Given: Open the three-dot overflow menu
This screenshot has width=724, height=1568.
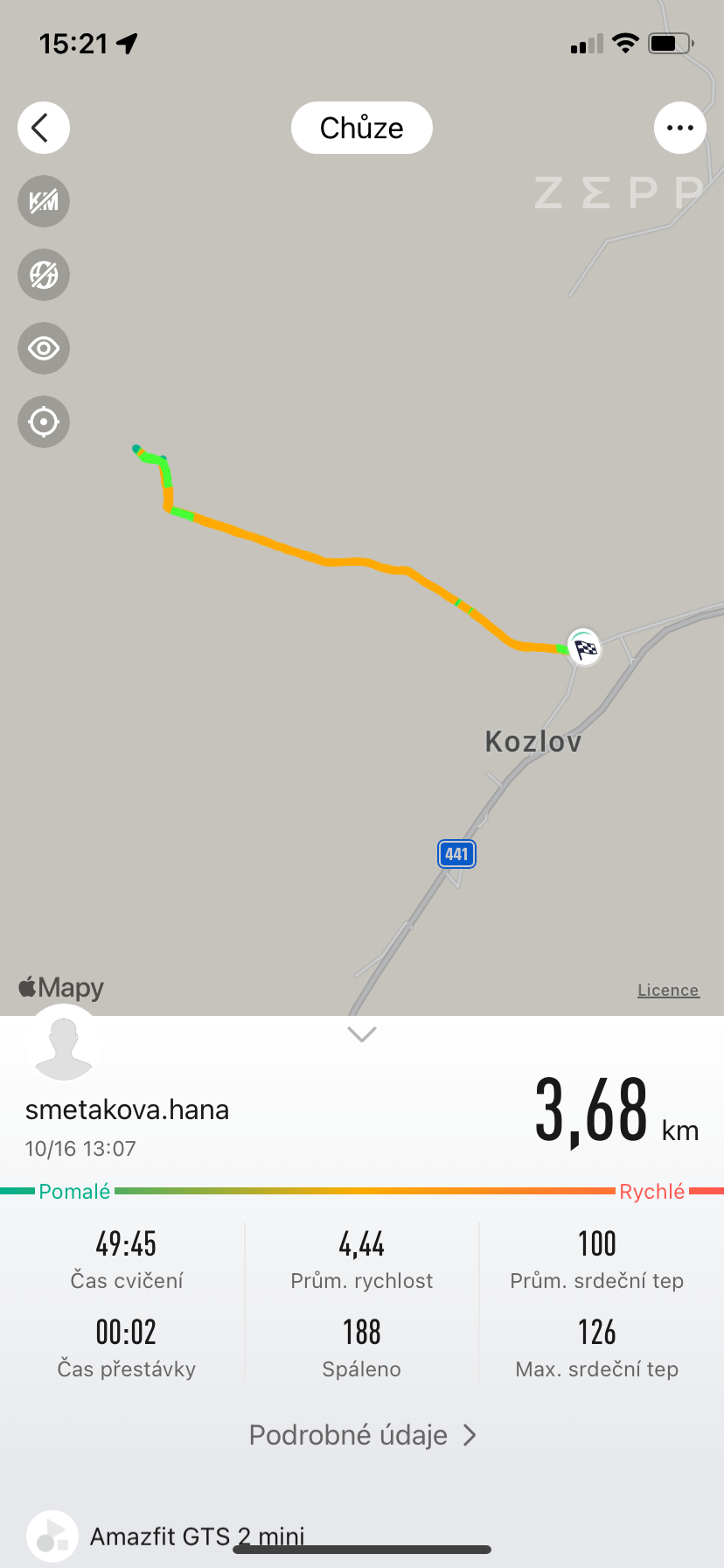Looking at the screenshot, I should [679, 128].
